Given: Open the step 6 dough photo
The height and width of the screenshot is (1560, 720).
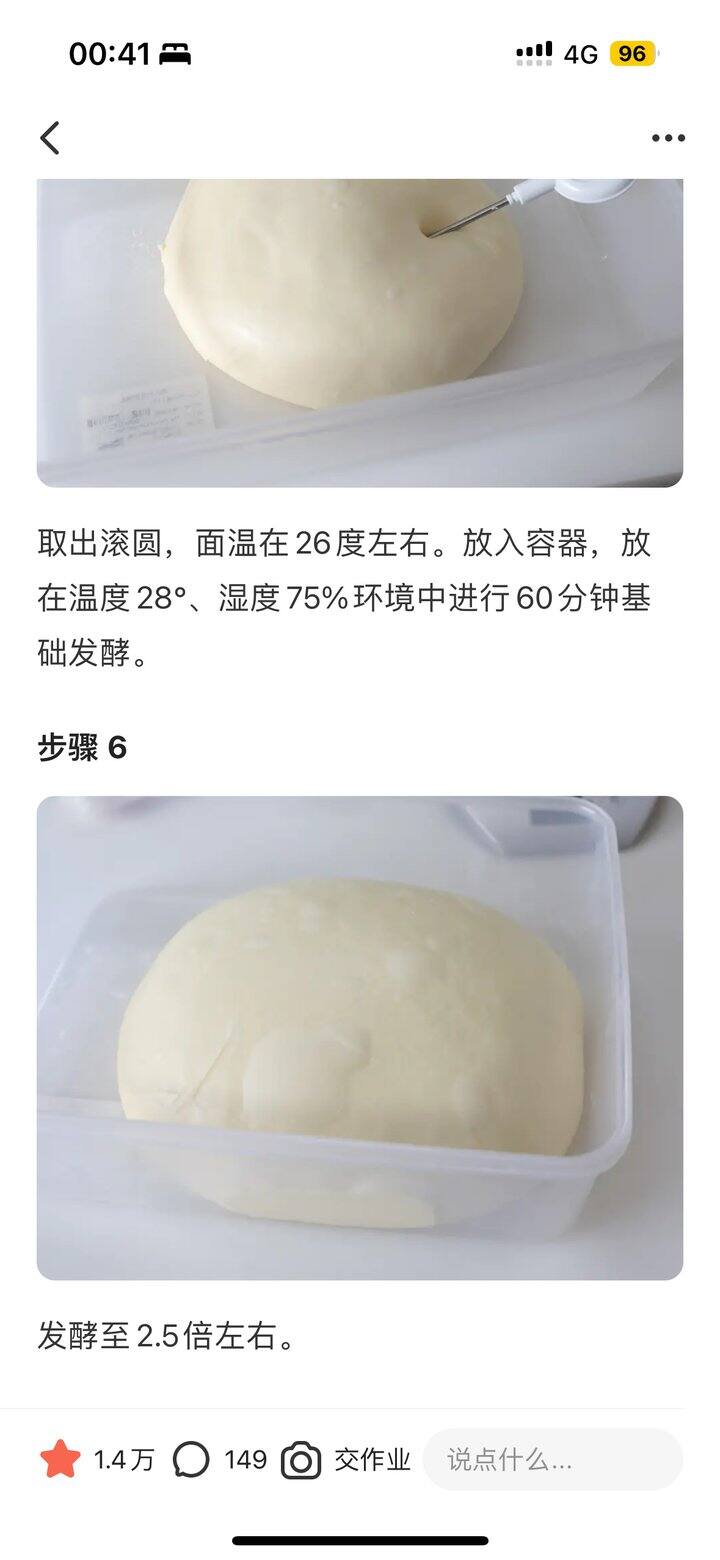Looking at the screenshot, I should click(x=360, y=1037).
